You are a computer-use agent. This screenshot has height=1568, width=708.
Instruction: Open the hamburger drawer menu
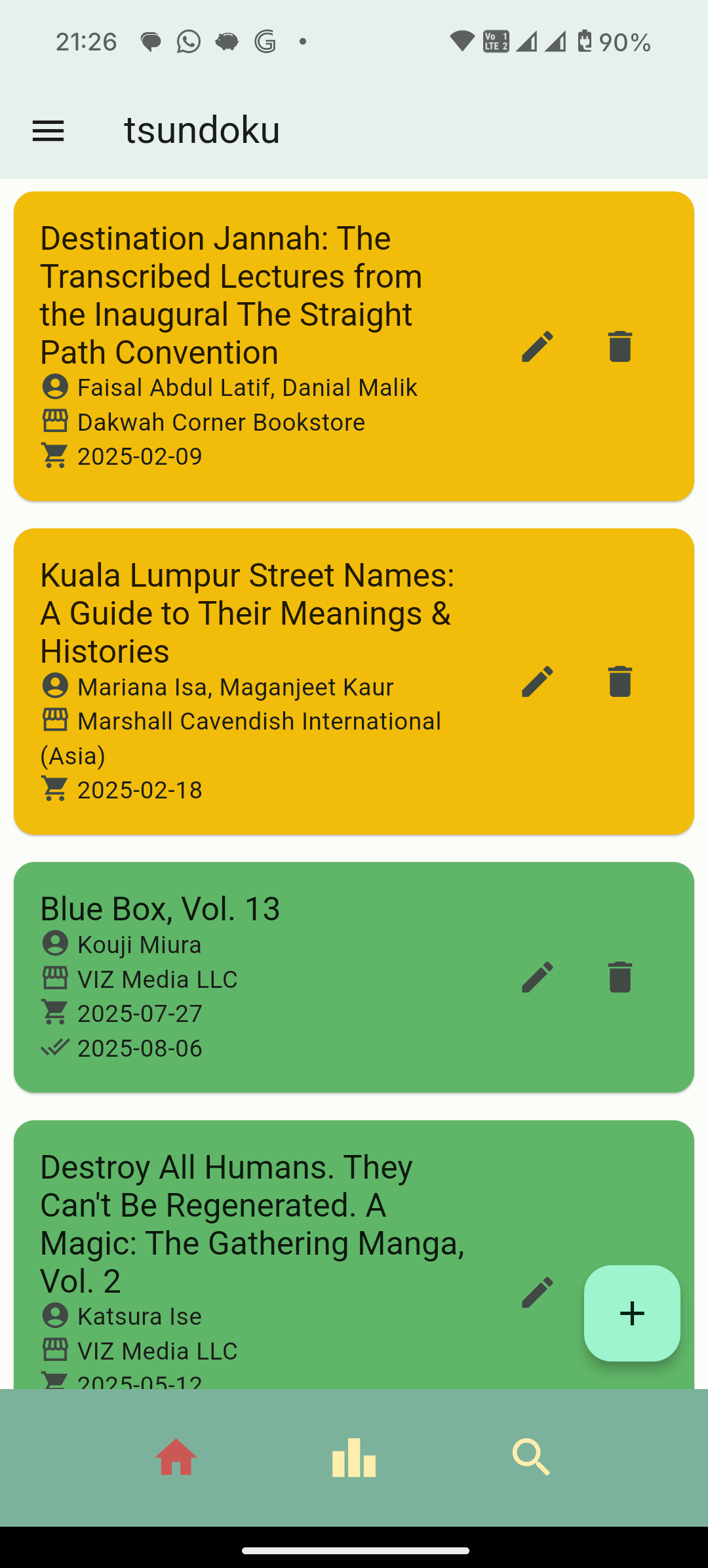click(49, 131)
